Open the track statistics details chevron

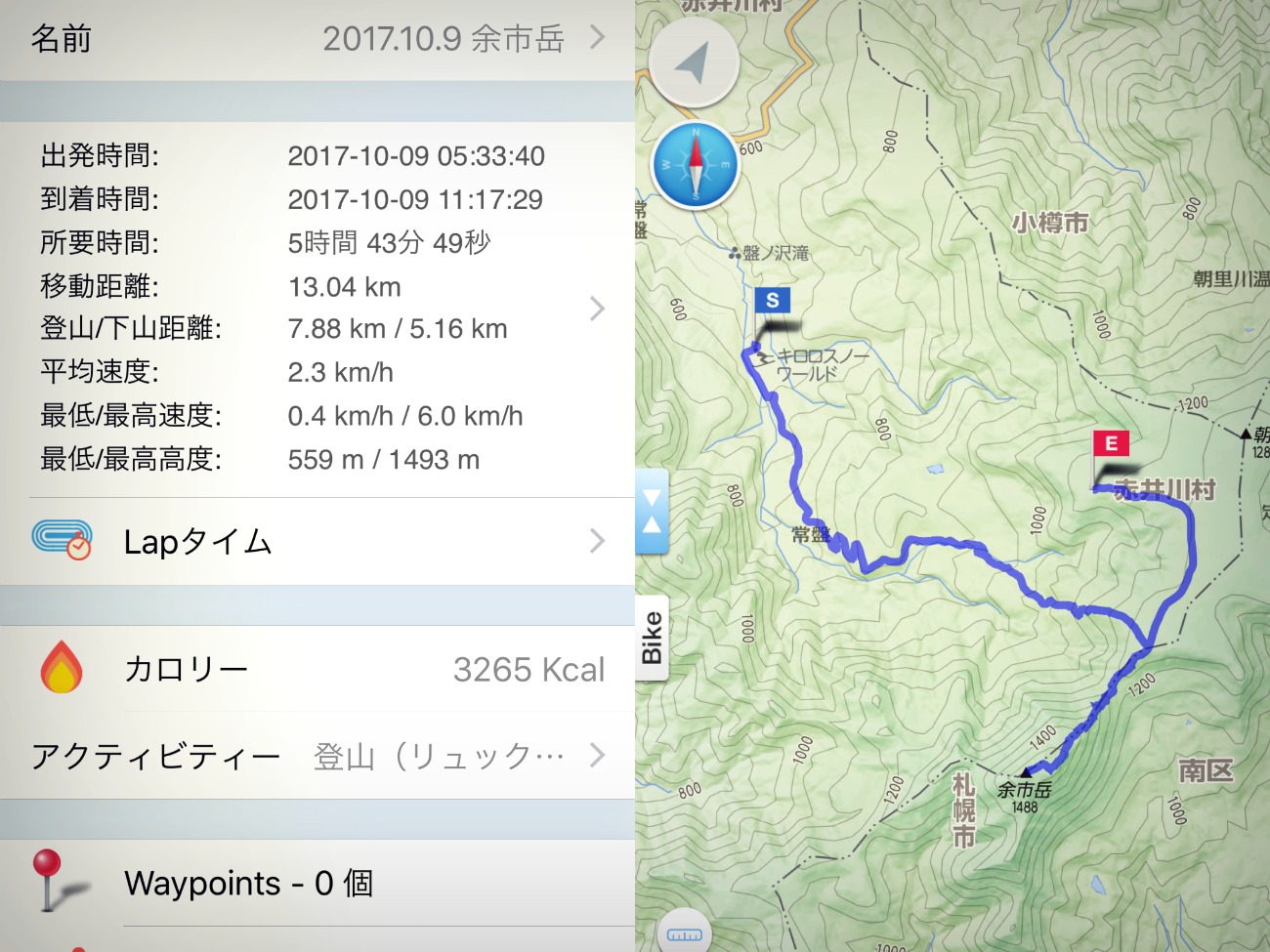coord(597,309)
